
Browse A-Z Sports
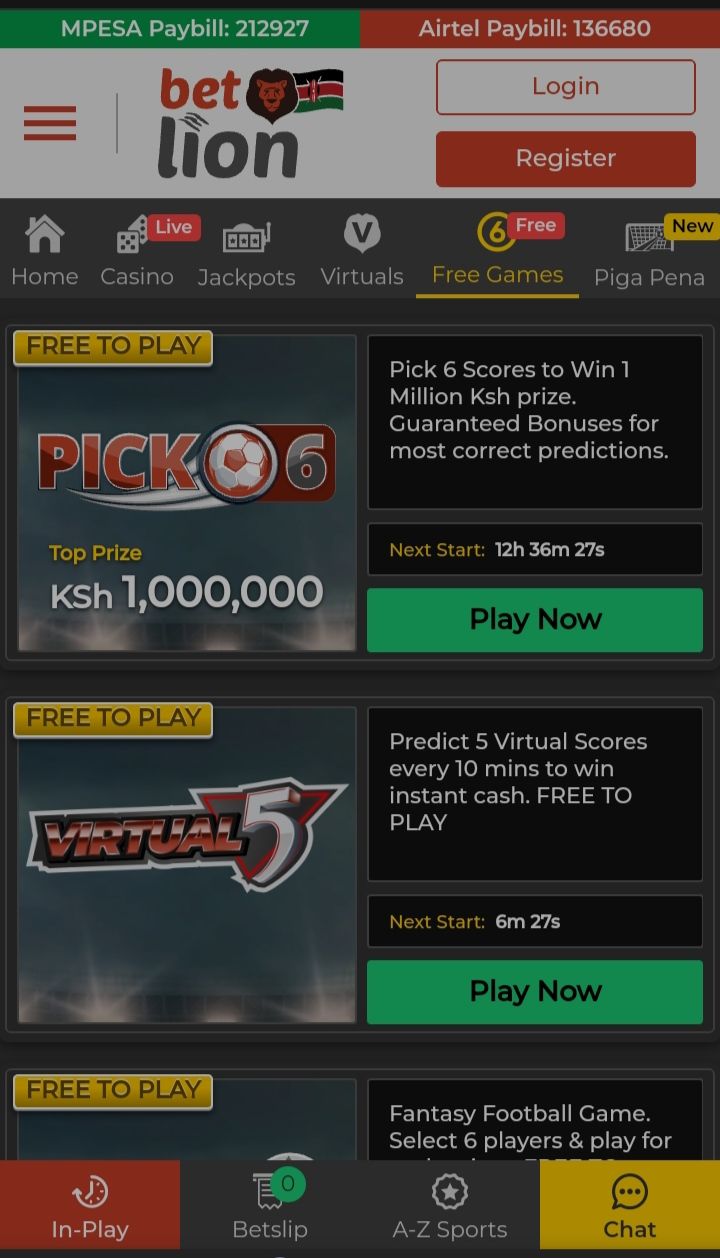coord(450,1207)
